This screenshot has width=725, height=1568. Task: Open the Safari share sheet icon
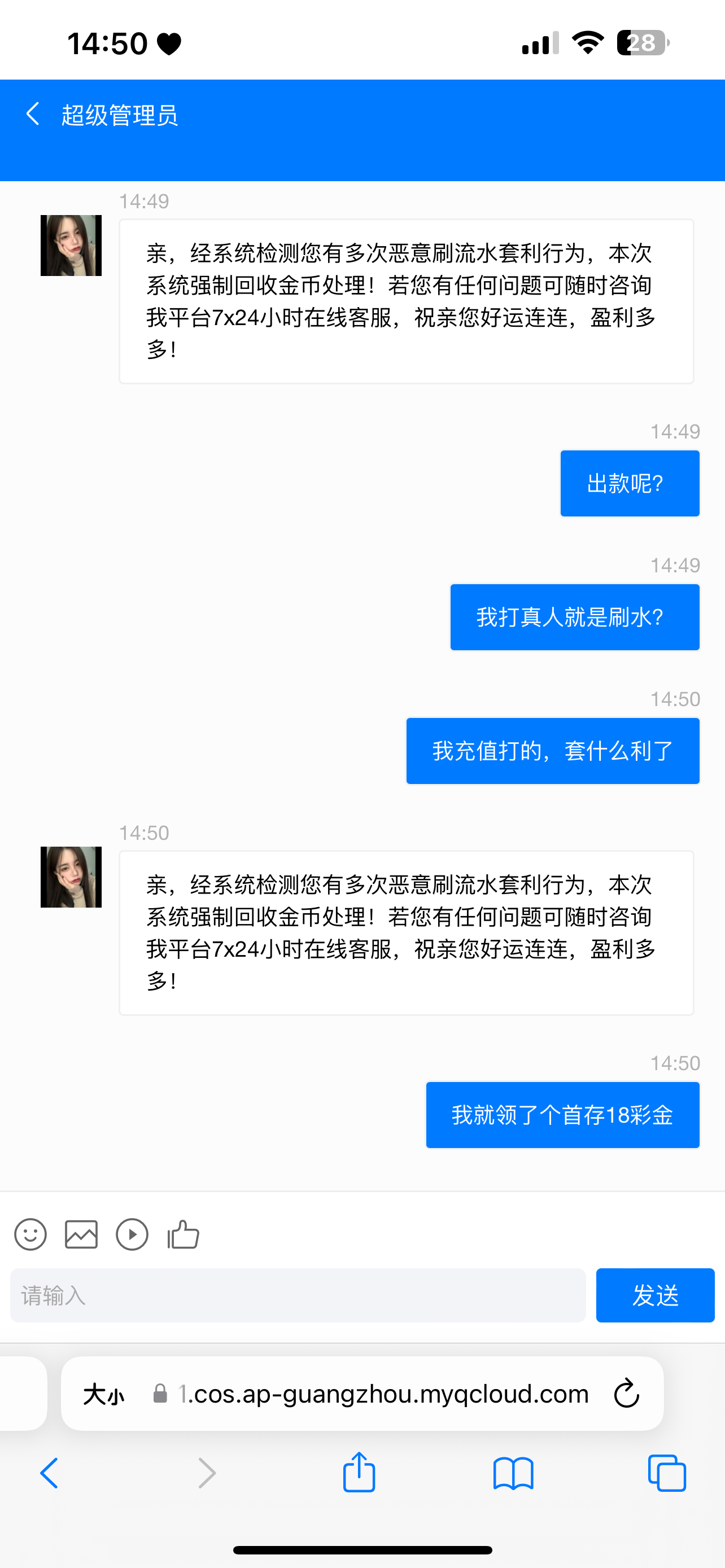pos(359,1473)
